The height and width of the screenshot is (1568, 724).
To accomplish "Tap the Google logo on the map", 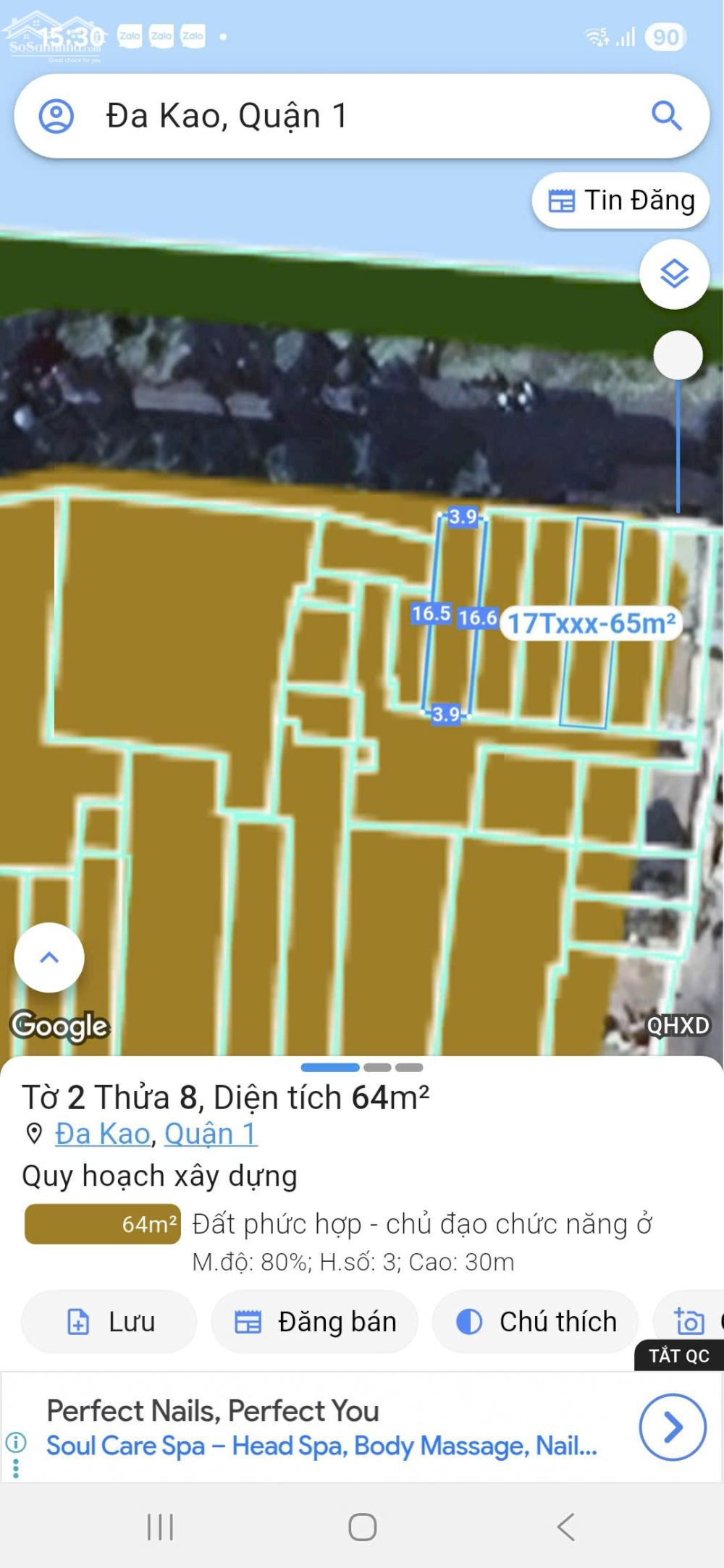I will click(58, 1024).
